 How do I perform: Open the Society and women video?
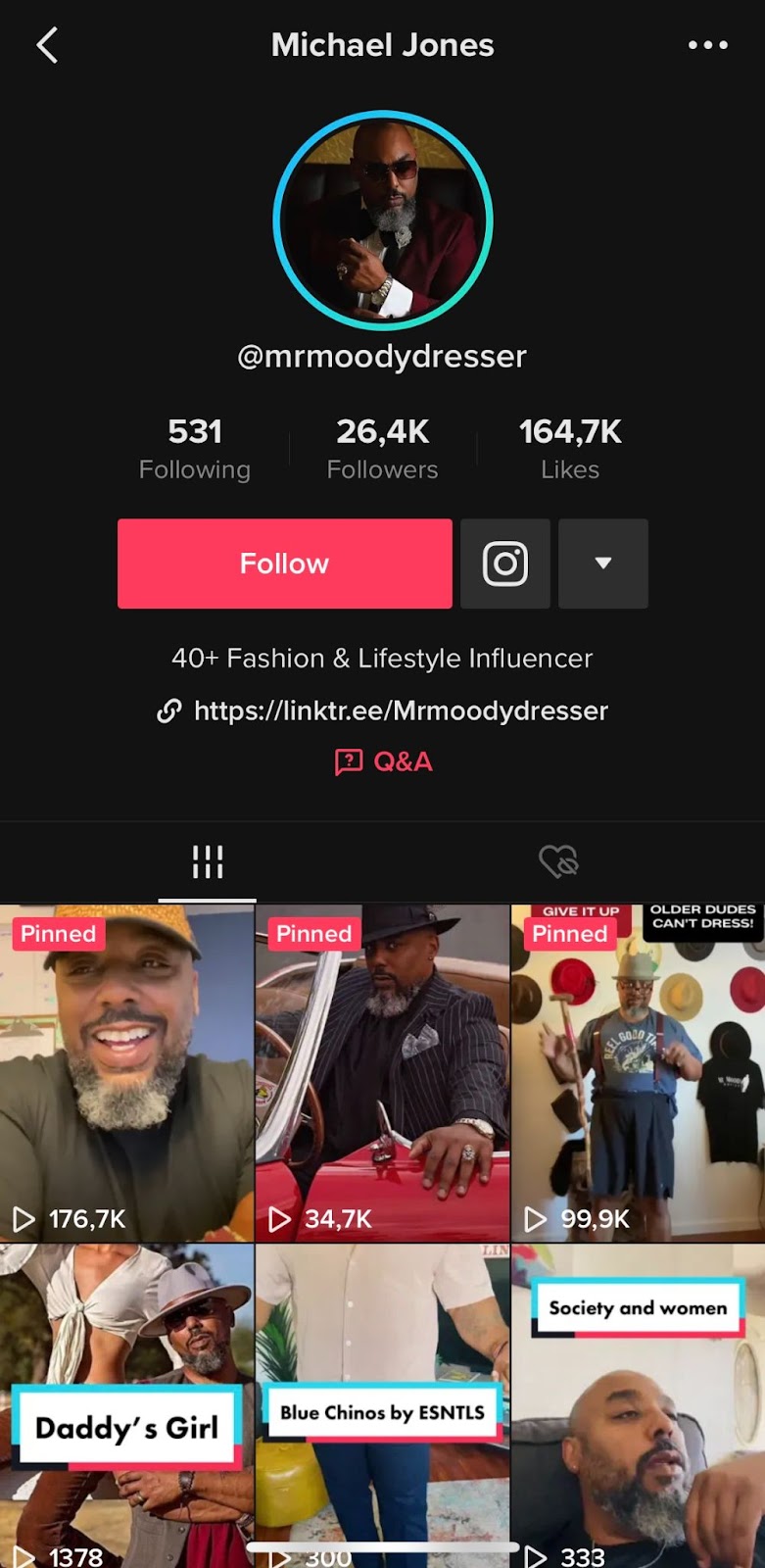pos(638,1406)
